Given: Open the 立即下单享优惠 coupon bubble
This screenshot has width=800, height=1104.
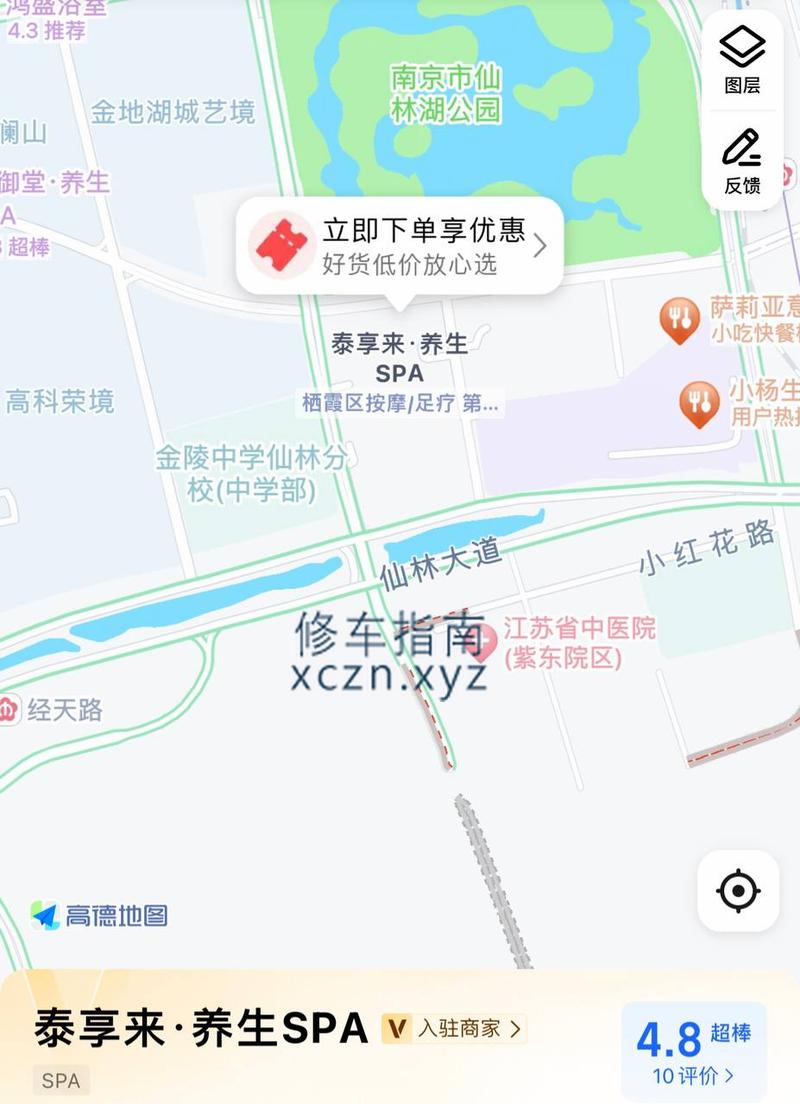Looking at the screenshot, I should click(398, 246).
